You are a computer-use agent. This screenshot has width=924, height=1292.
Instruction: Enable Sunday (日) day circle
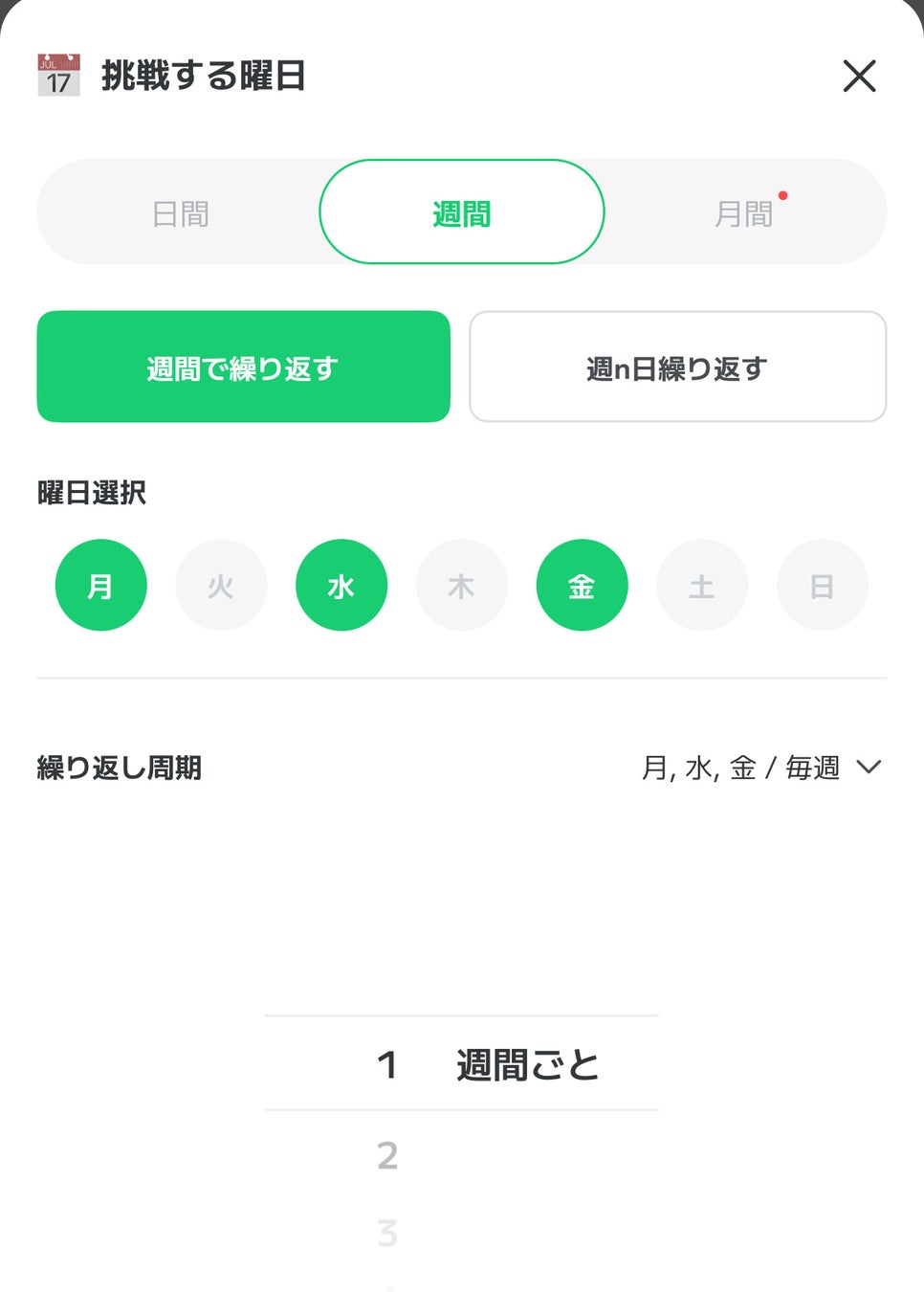(822, 585)
